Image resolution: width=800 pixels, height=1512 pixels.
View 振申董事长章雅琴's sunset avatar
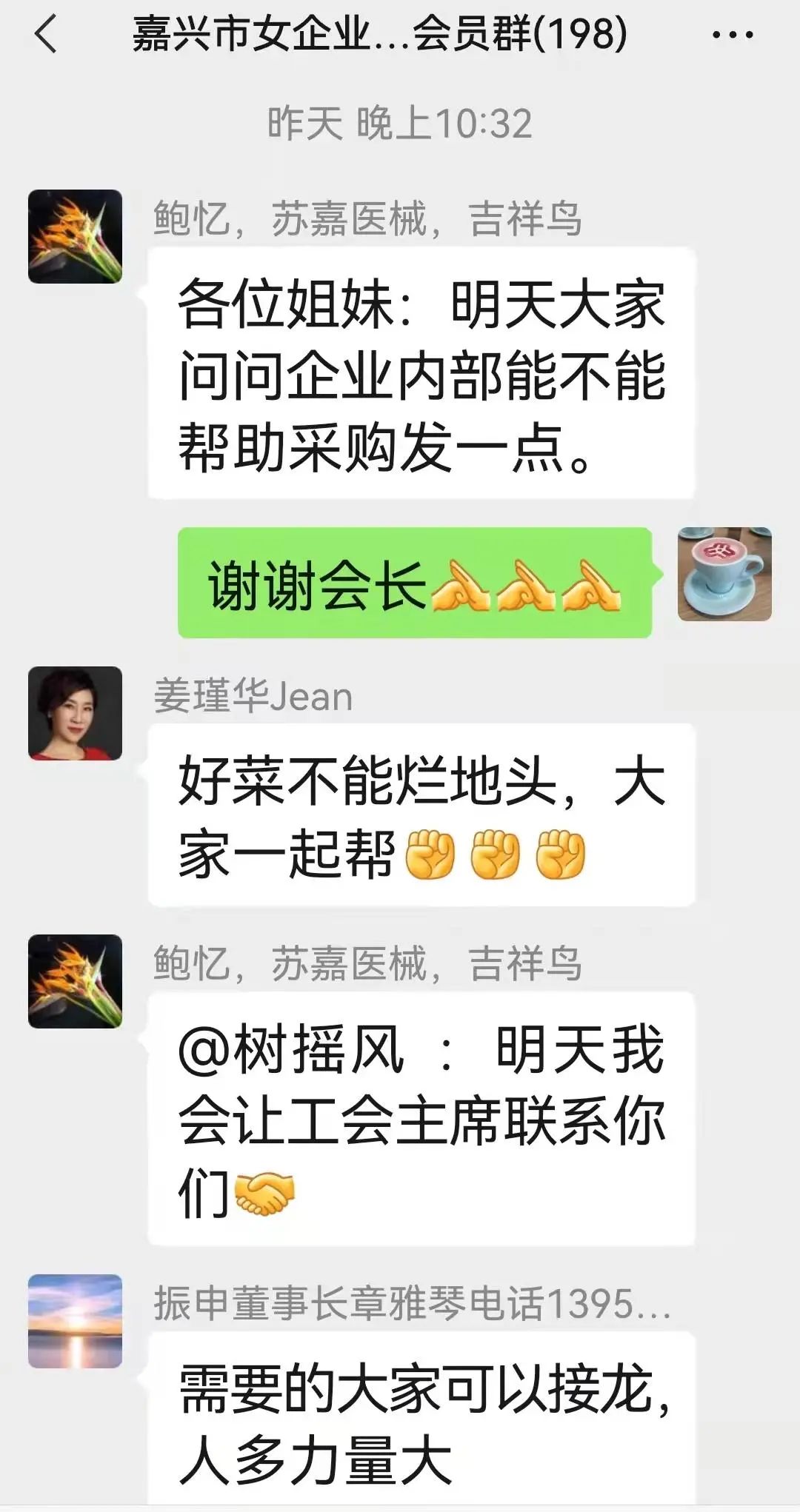pyautogui.click(x=75, y=1321)
